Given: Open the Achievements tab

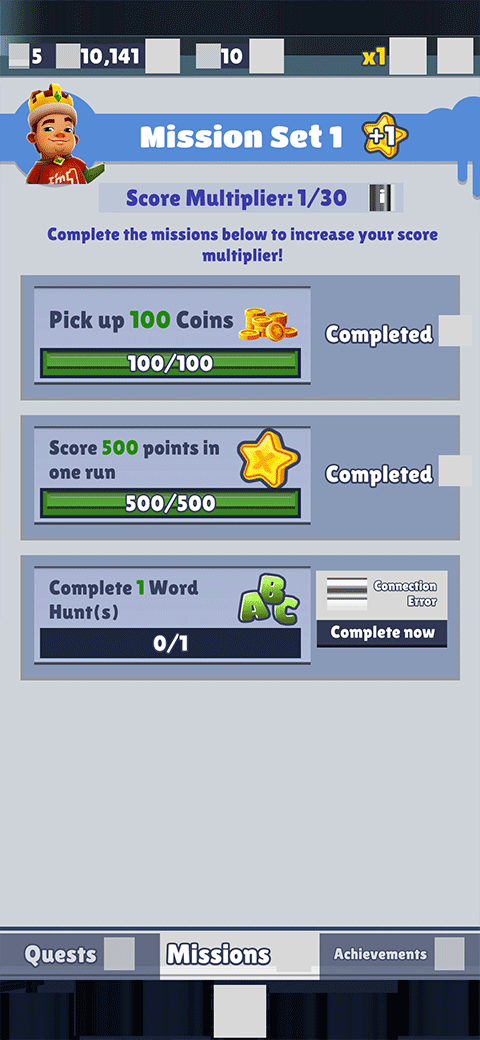Looking at the screenshot, I should click(x=399, y=954).
